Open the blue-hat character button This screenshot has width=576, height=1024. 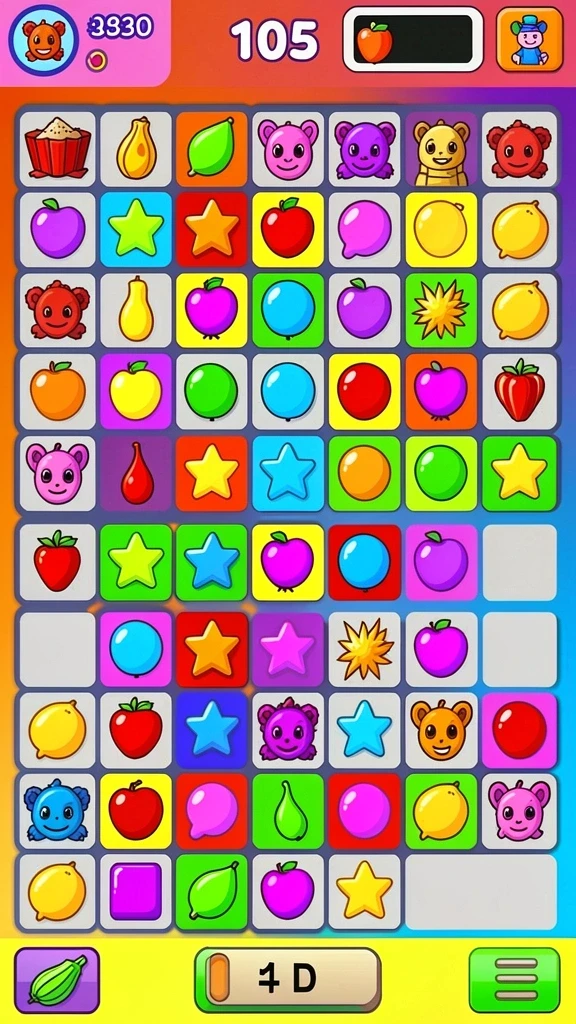[x=529, y=39]
